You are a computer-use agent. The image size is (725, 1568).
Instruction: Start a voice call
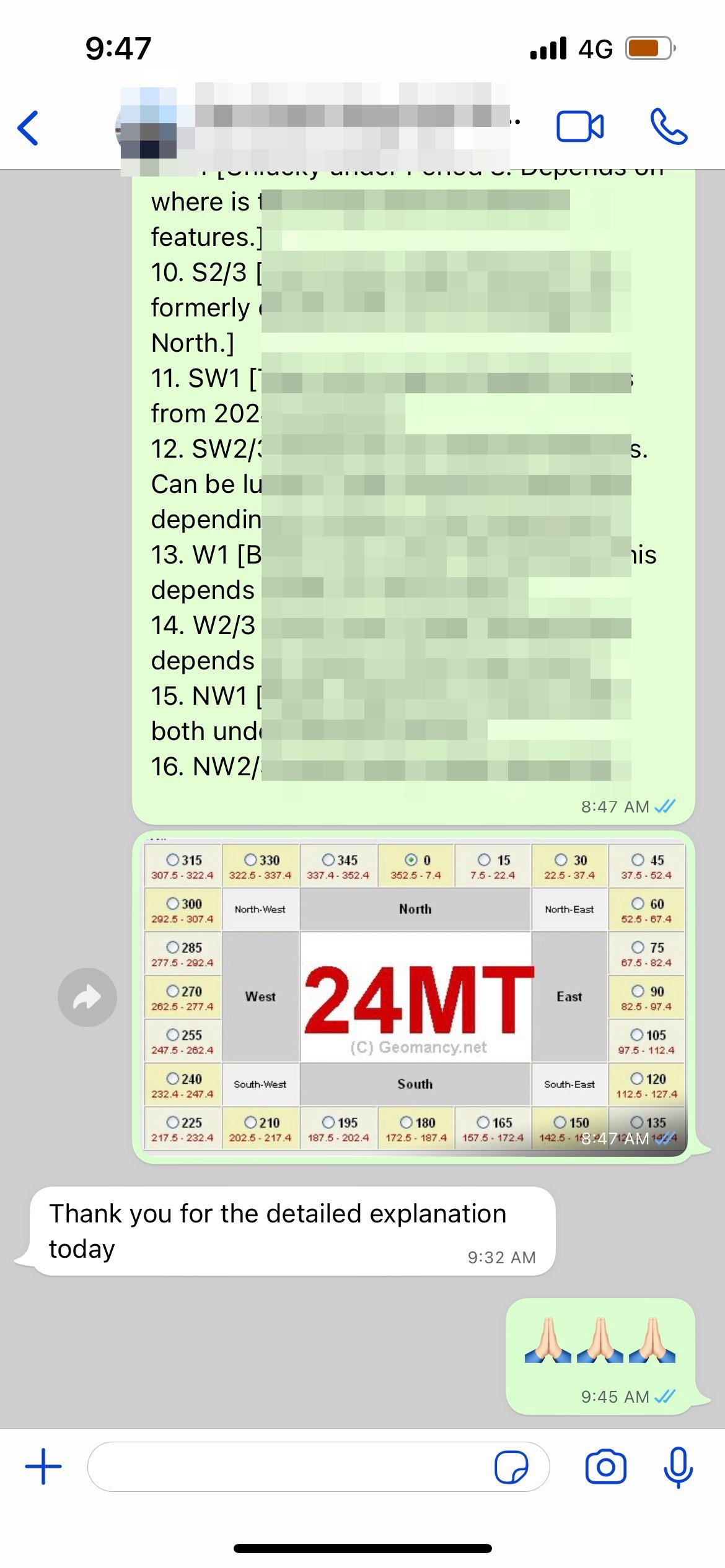(669, 127)
